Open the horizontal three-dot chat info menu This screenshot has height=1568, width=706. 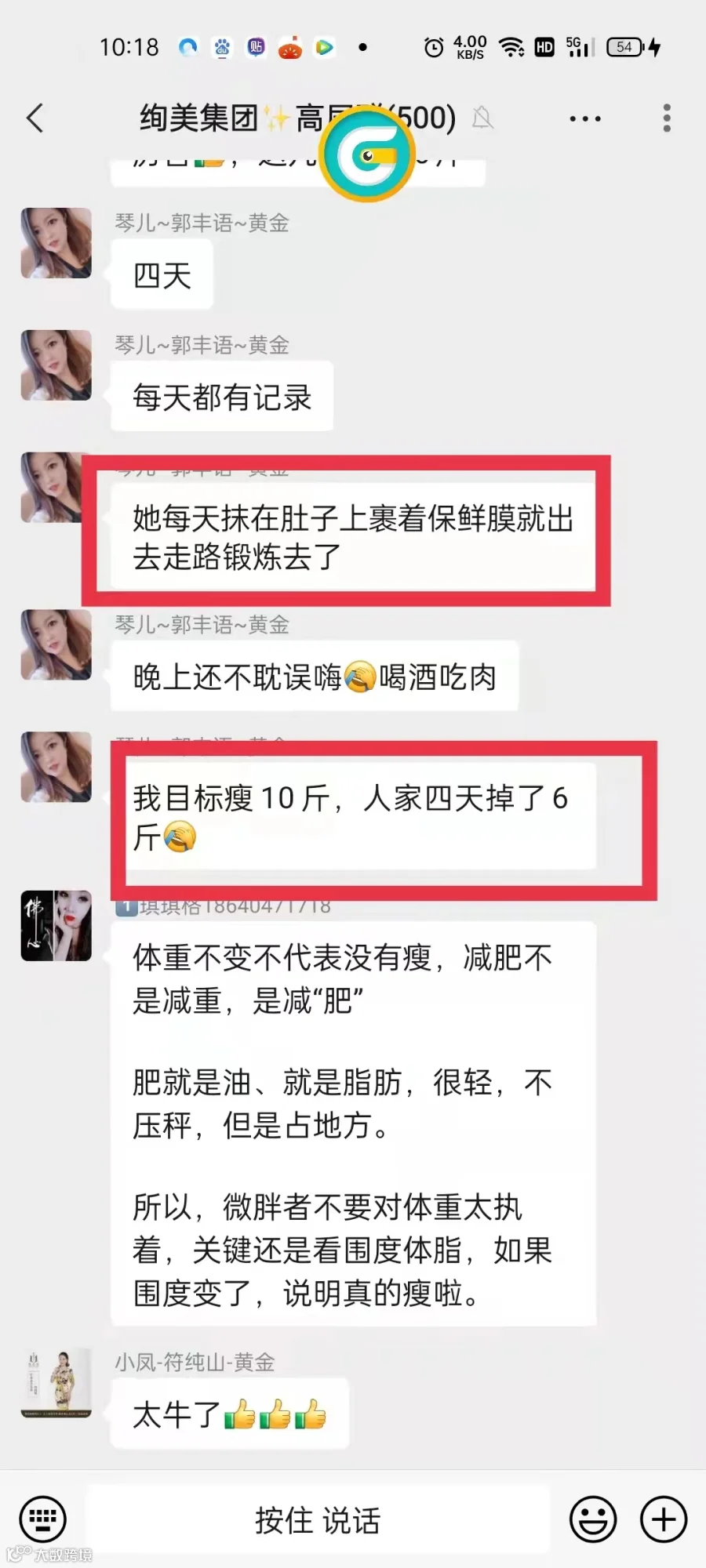tap(585, 118)
